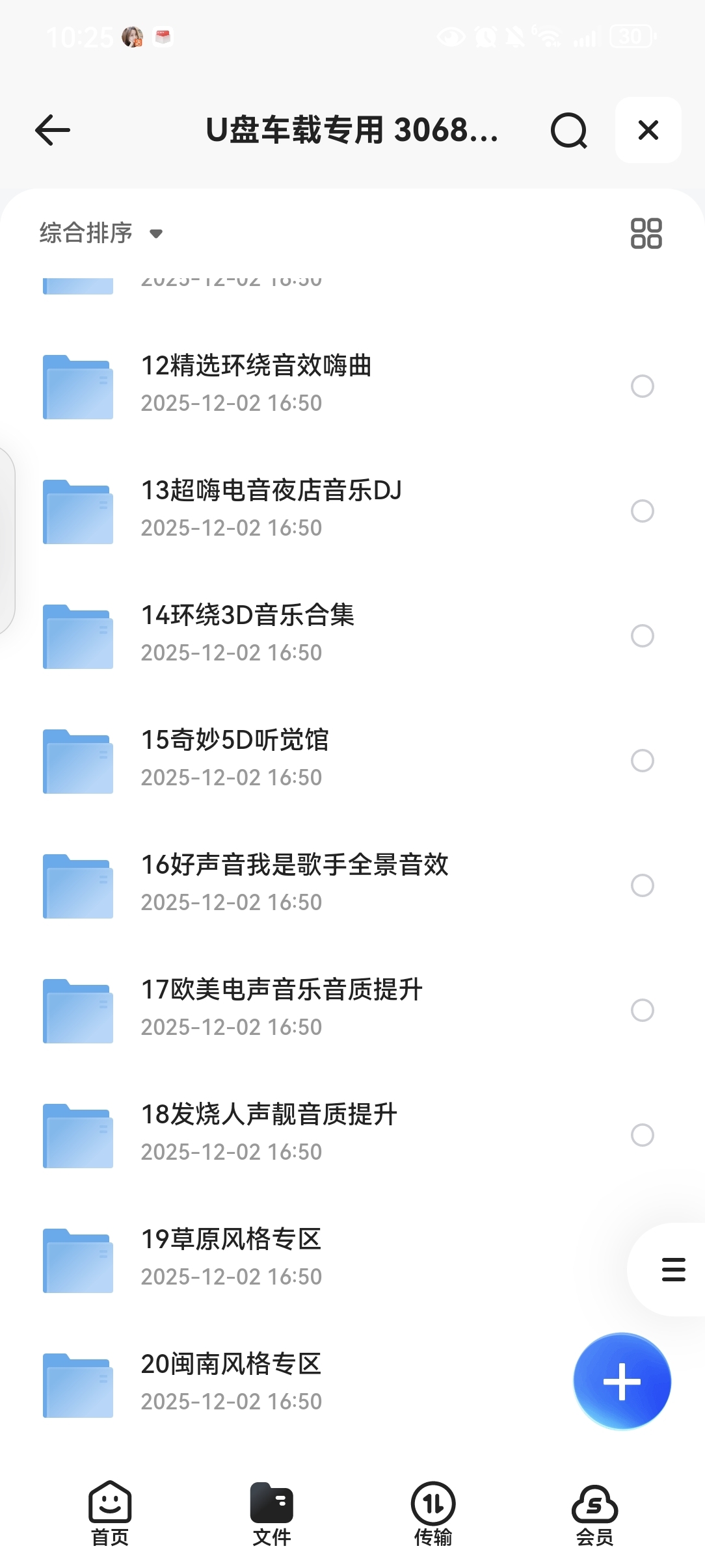The image size is (705, 1568).
Task: Open folder 19草原风格专区
Action: click(231, 1257)
